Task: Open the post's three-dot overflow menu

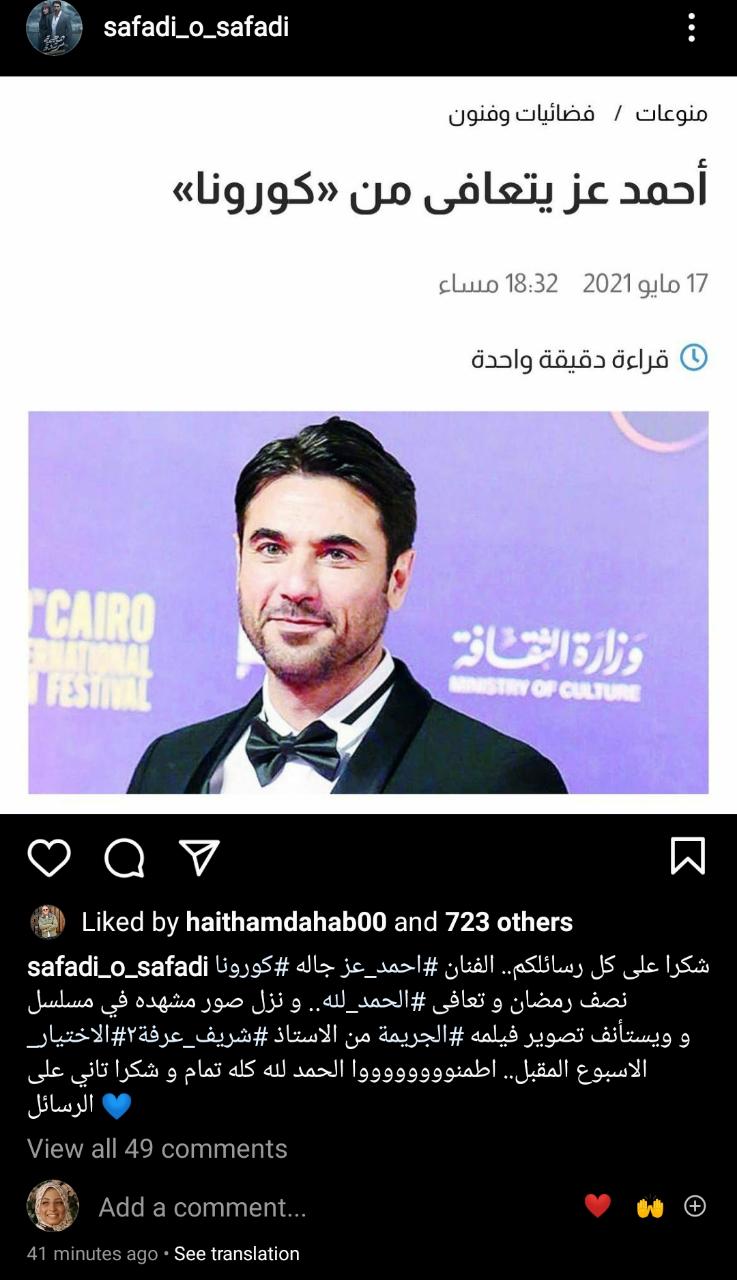Action: (691, 28)
